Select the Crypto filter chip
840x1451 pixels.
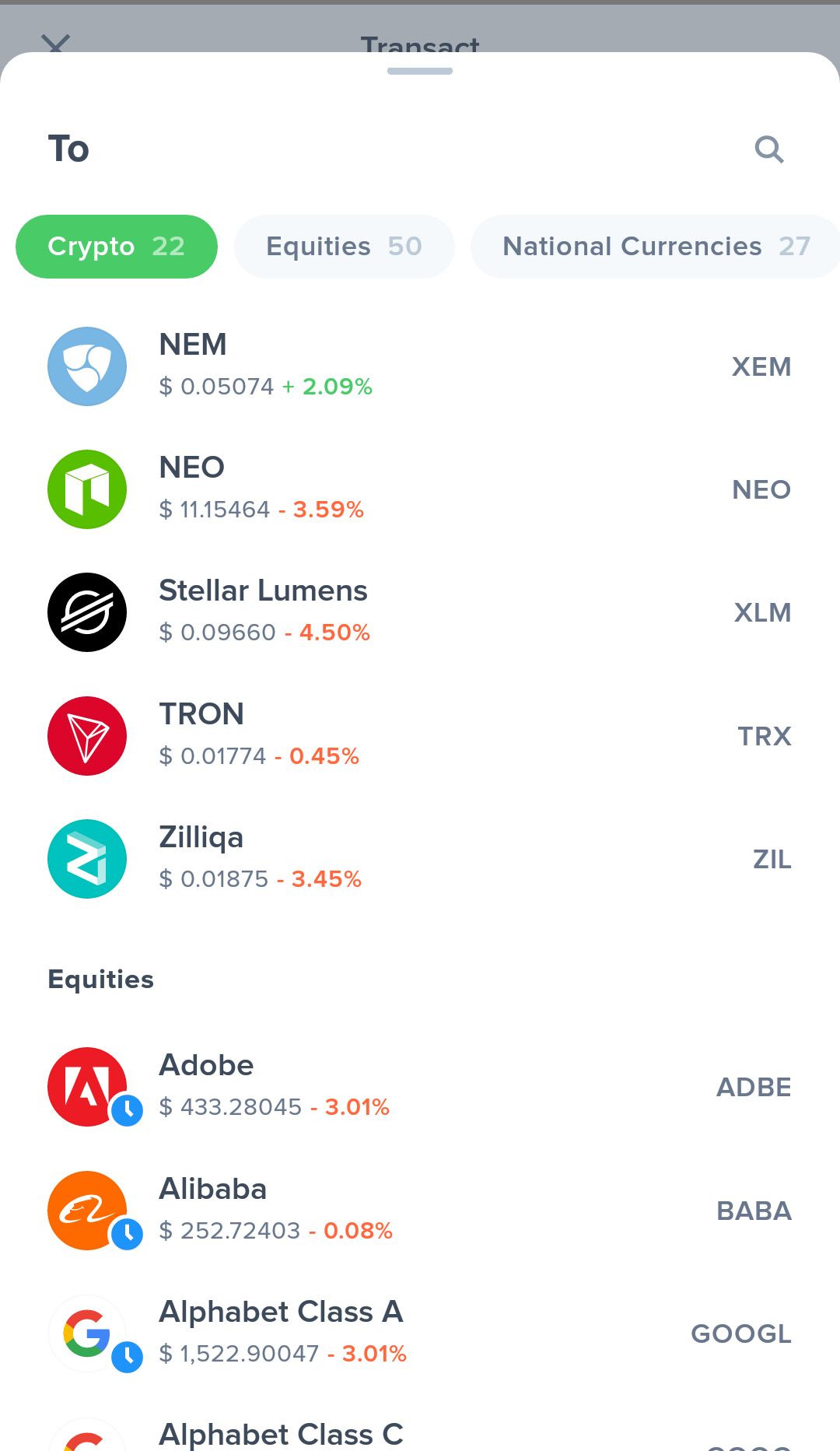tap(117, 247)
